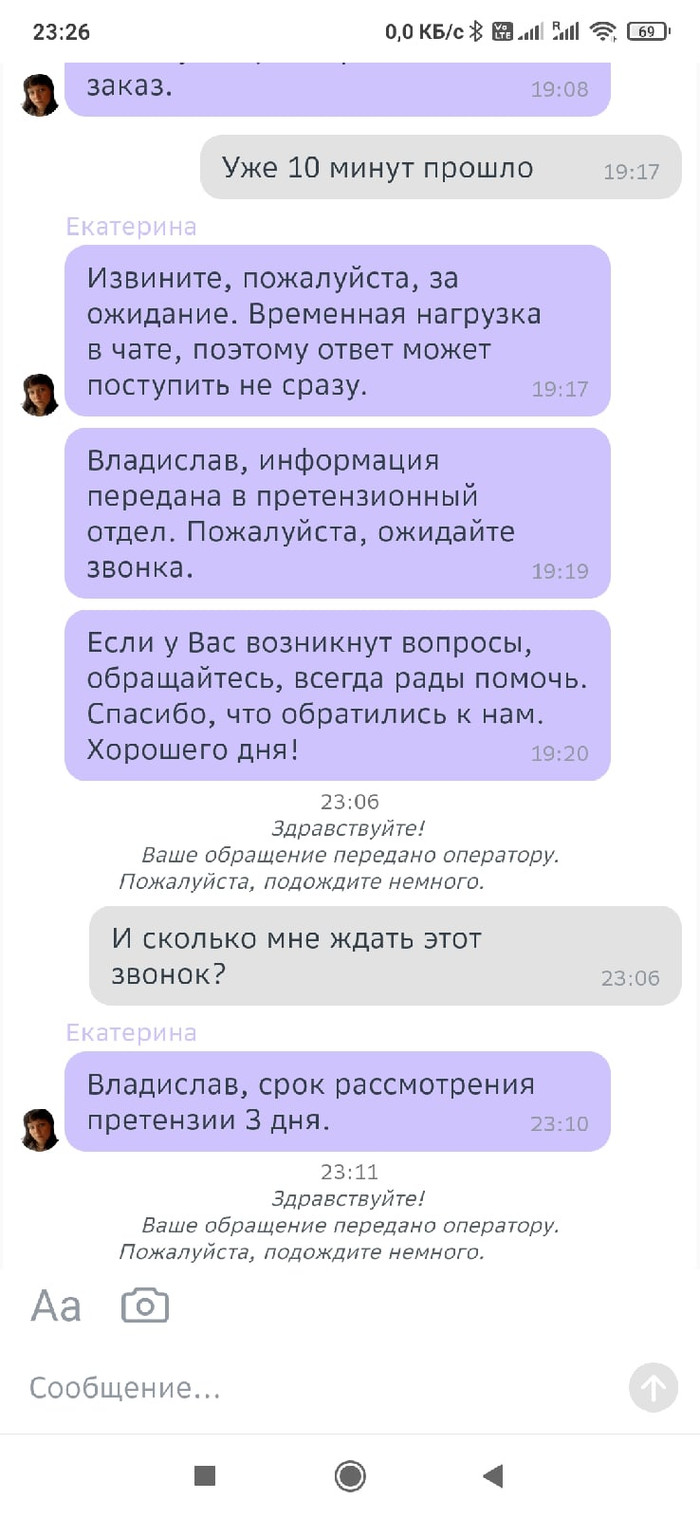Go back with the system back button

click(492, 1475)
